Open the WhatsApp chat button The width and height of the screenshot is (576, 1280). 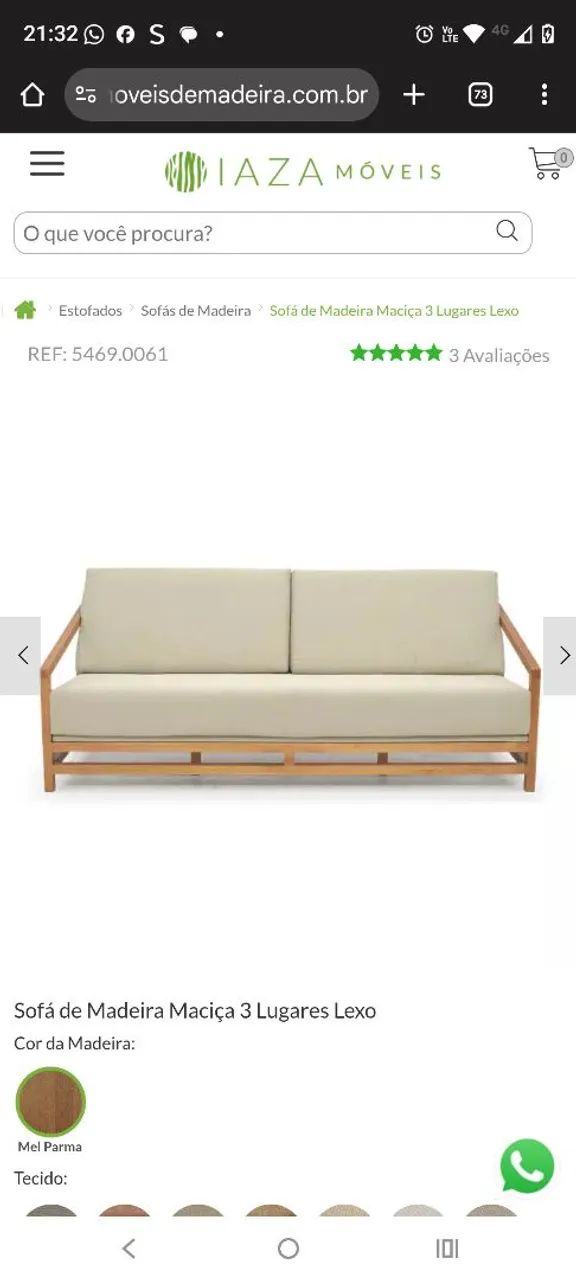click(x=527, y=1166)
